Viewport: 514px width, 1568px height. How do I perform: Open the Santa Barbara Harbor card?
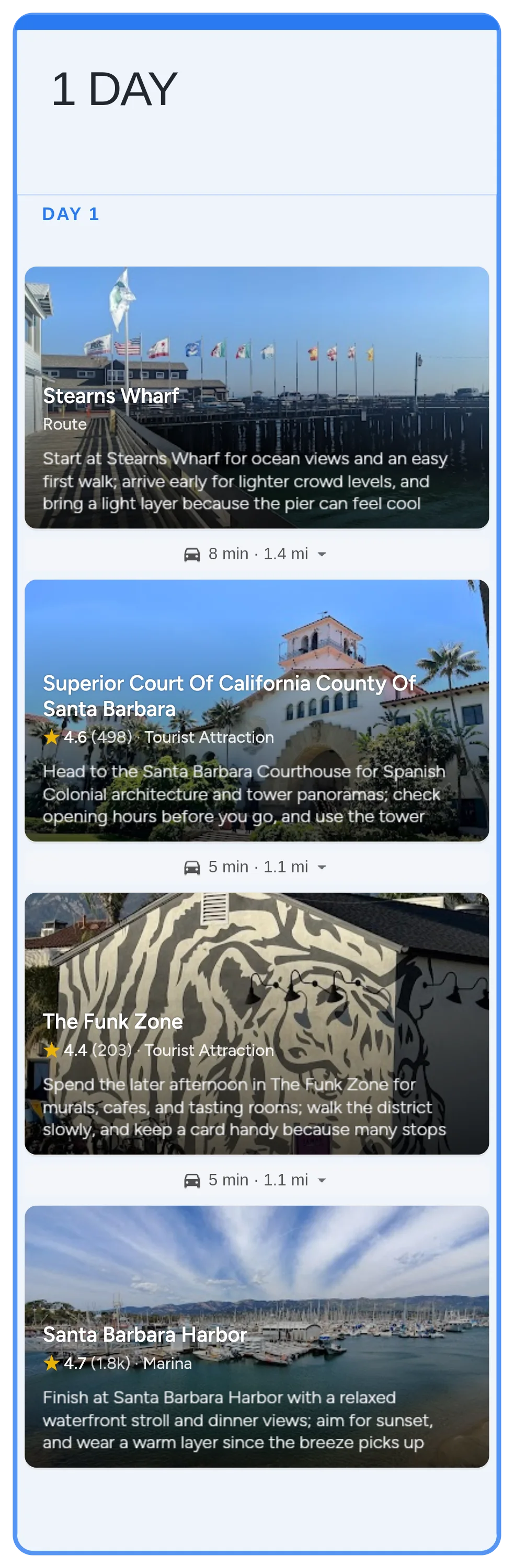(x=256, y=1336)
